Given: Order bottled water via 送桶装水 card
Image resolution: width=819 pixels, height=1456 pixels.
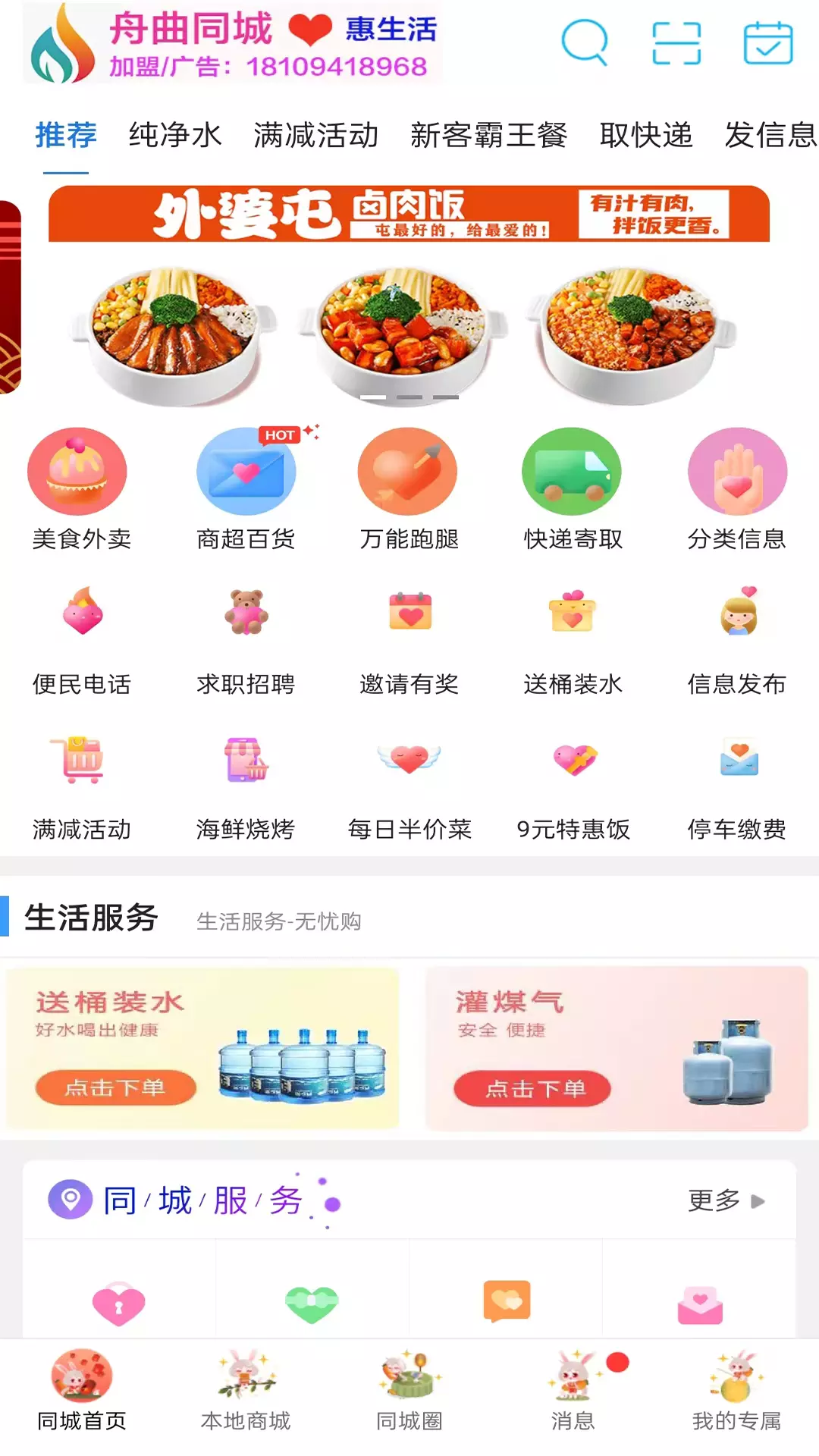Looking at the screenshot, I should click(202, 1048).
